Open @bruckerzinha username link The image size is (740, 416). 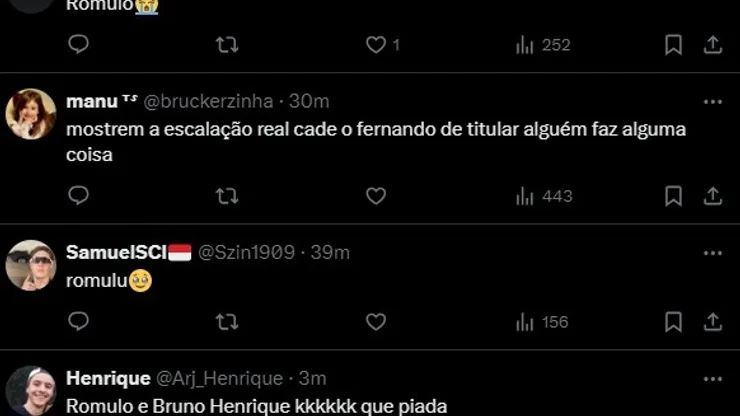211,102
